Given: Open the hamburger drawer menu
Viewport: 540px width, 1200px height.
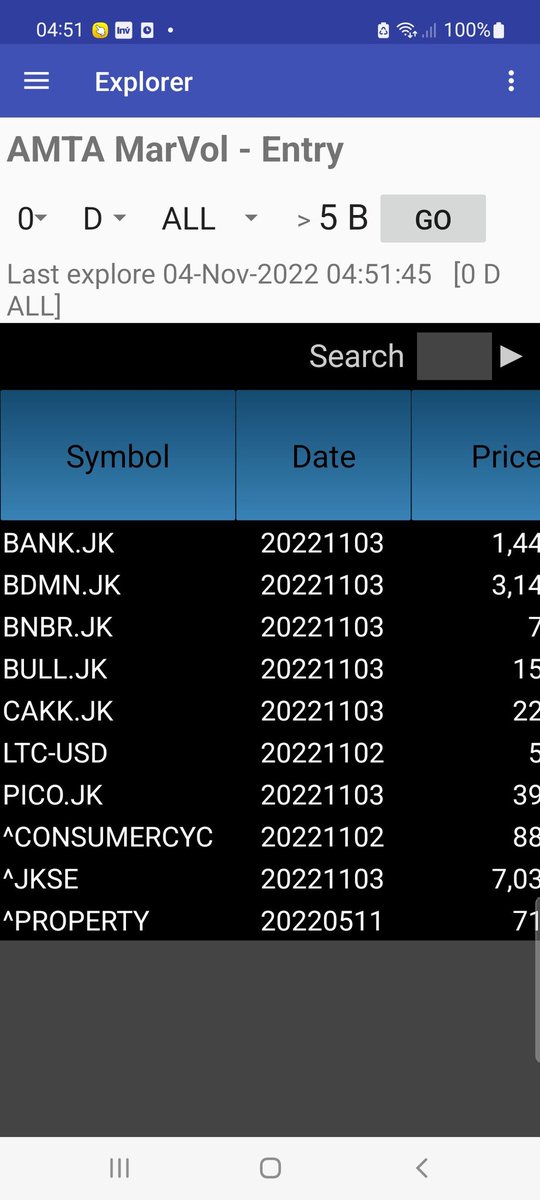Looking at the screenshot, I should pyautogui.click(x=36, y=81).
